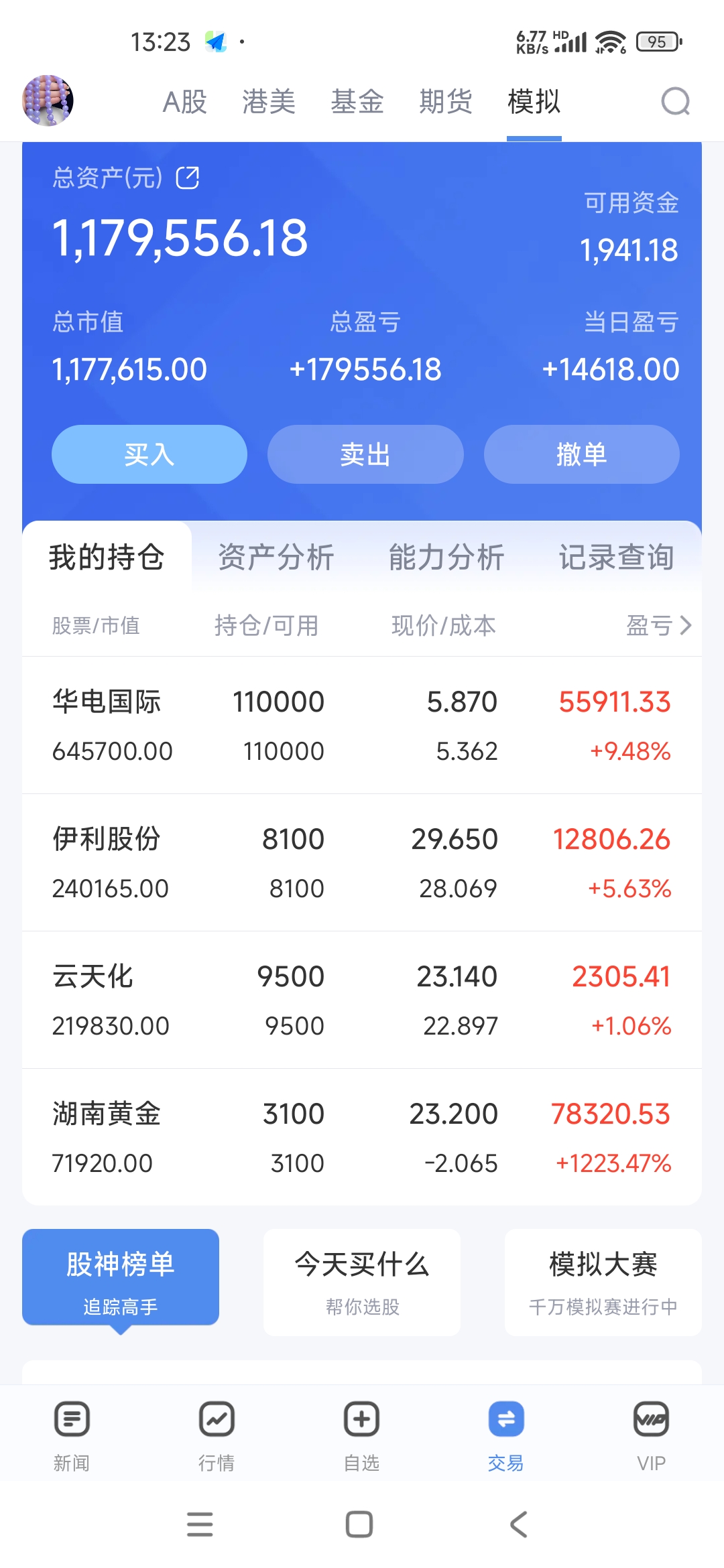Screen dimensions: 724x1568
Task: Switch to the 能力分析 tab
Action: click(446, 558)
